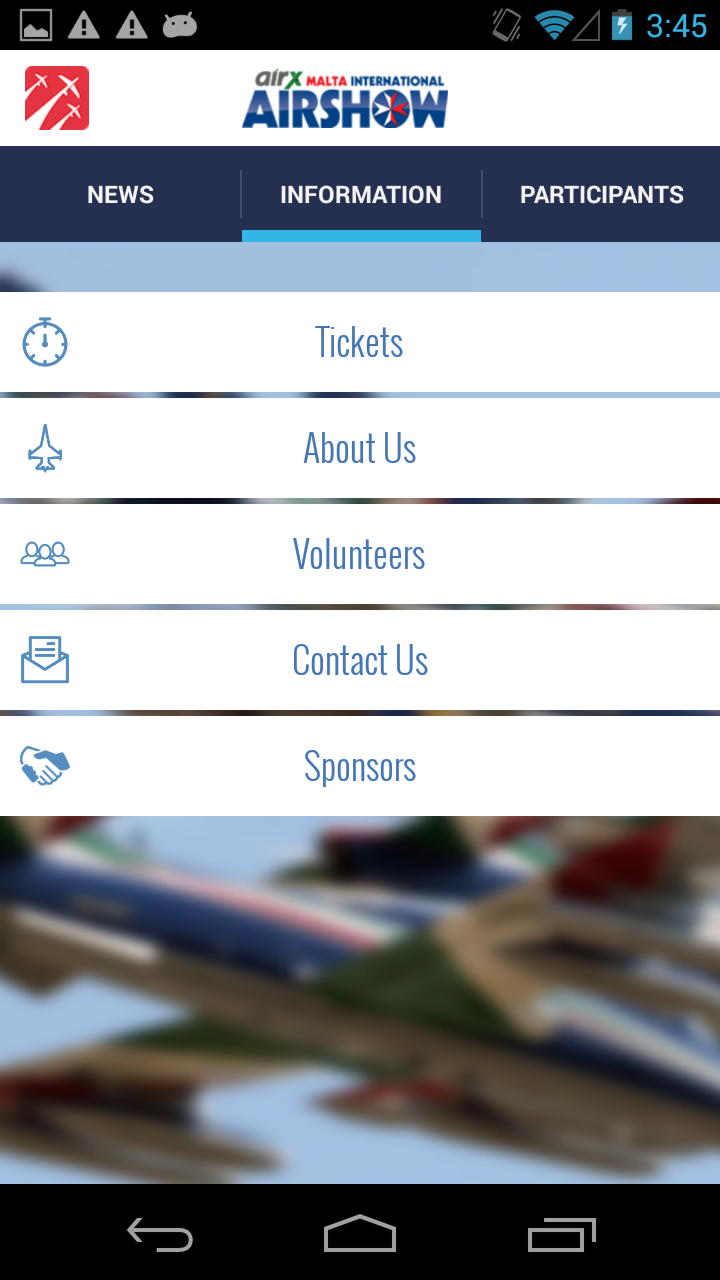Open the Tickets section
The height and width of the screenshot is (1280, 720).
(x=360, y=342)
